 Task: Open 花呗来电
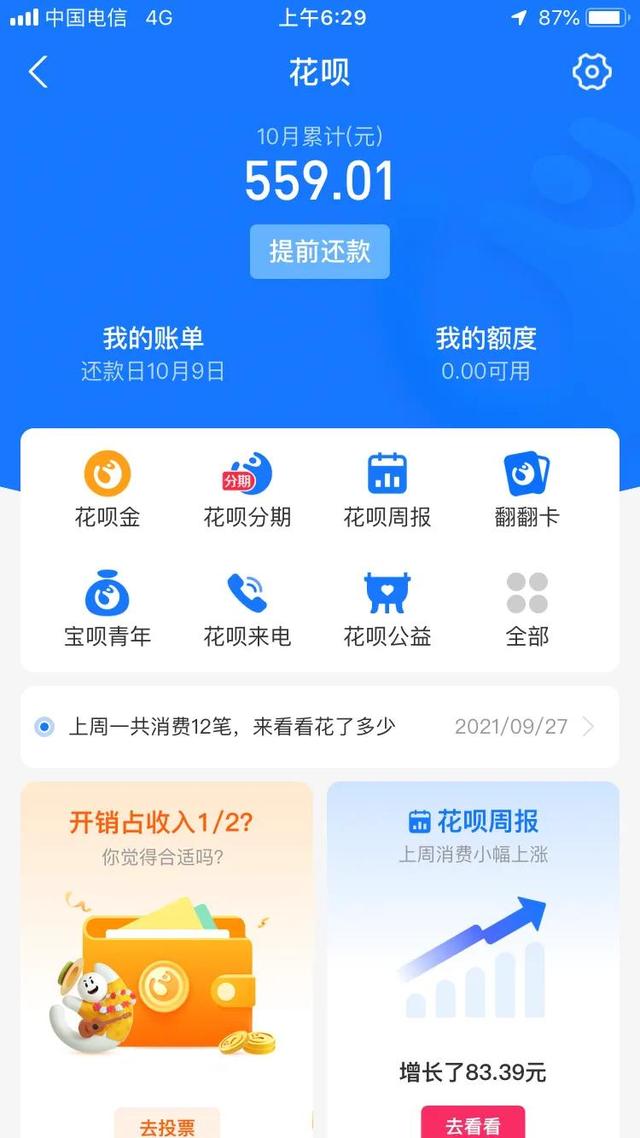click(247, 608)
